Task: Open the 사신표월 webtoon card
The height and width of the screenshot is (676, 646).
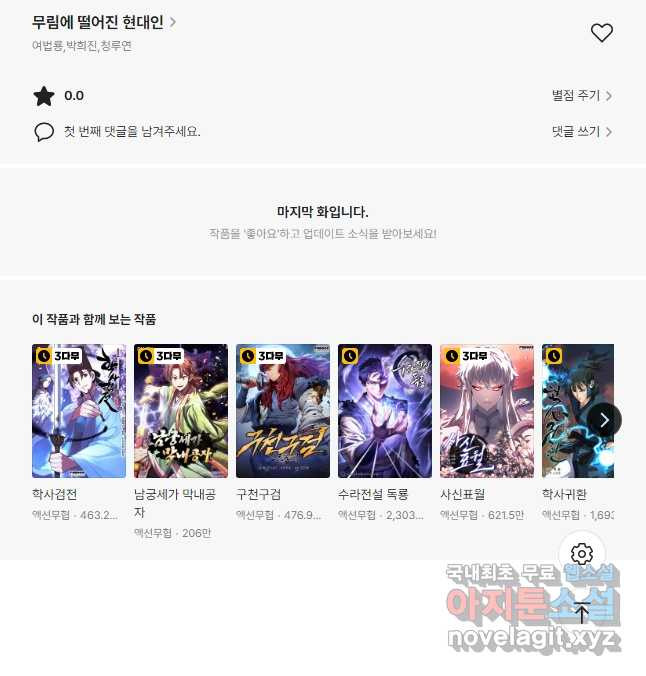Action: pyautogui.click(x=487, y=411)
